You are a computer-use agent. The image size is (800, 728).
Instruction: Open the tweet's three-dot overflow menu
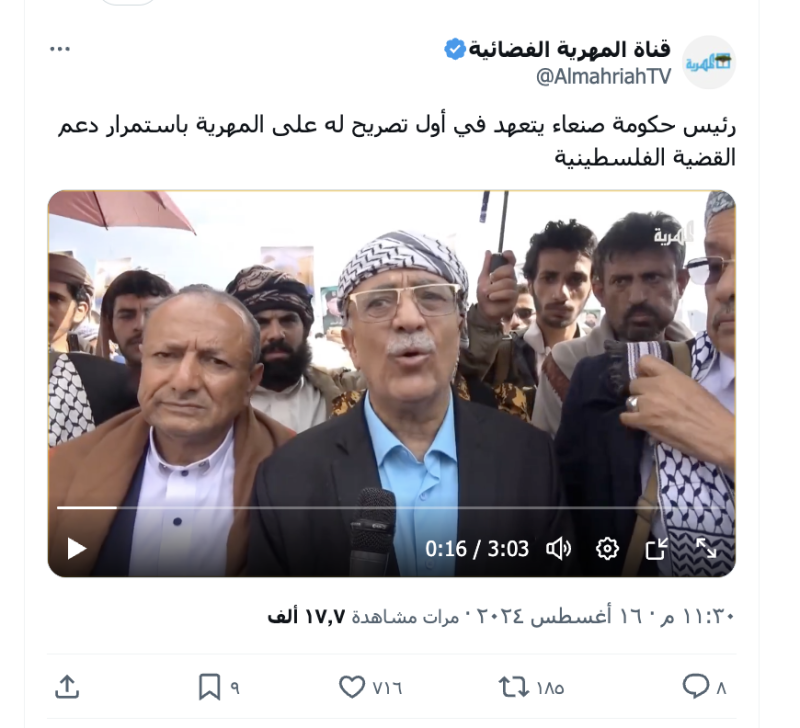[60, 49]
